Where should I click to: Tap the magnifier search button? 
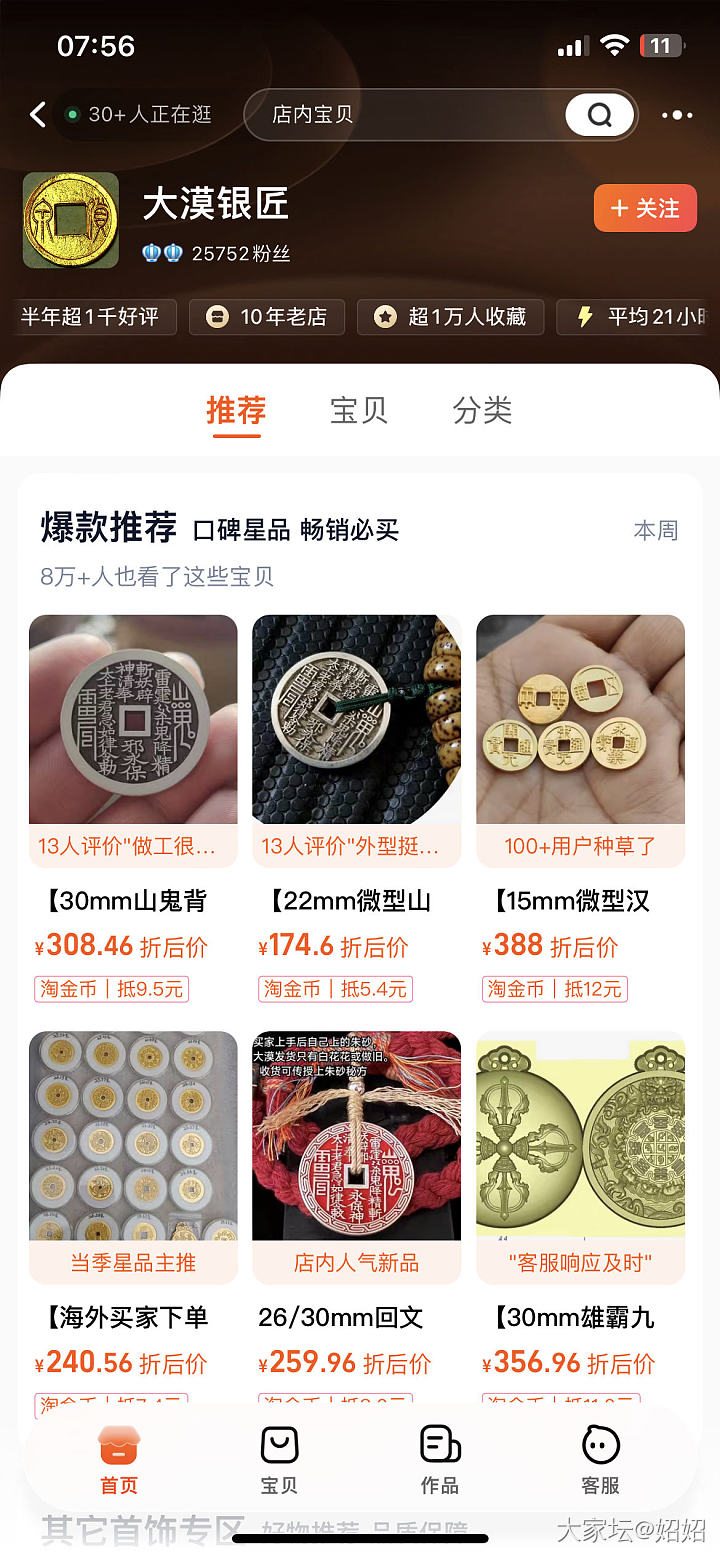599,115
